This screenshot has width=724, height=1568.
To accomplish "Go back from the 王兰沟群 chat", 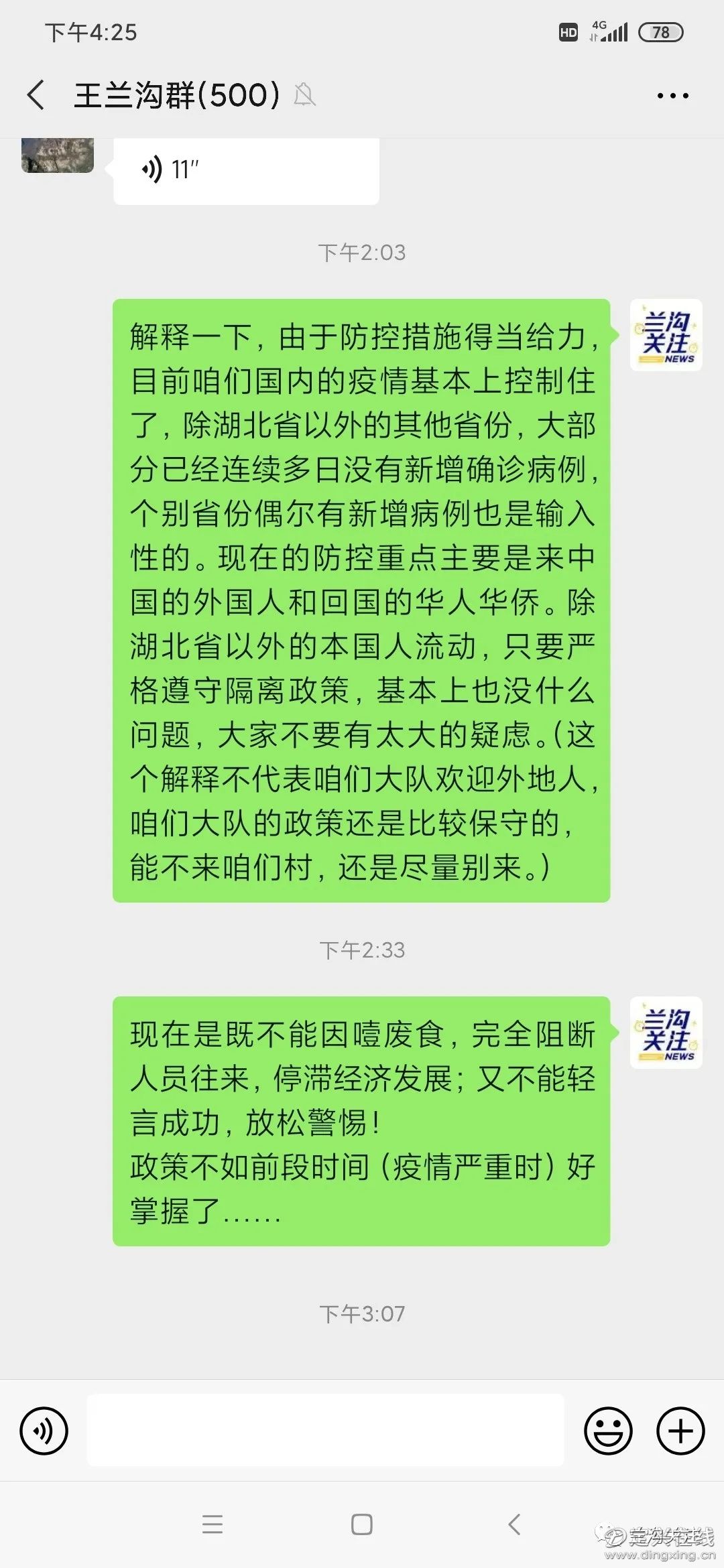I will point(37,95).
